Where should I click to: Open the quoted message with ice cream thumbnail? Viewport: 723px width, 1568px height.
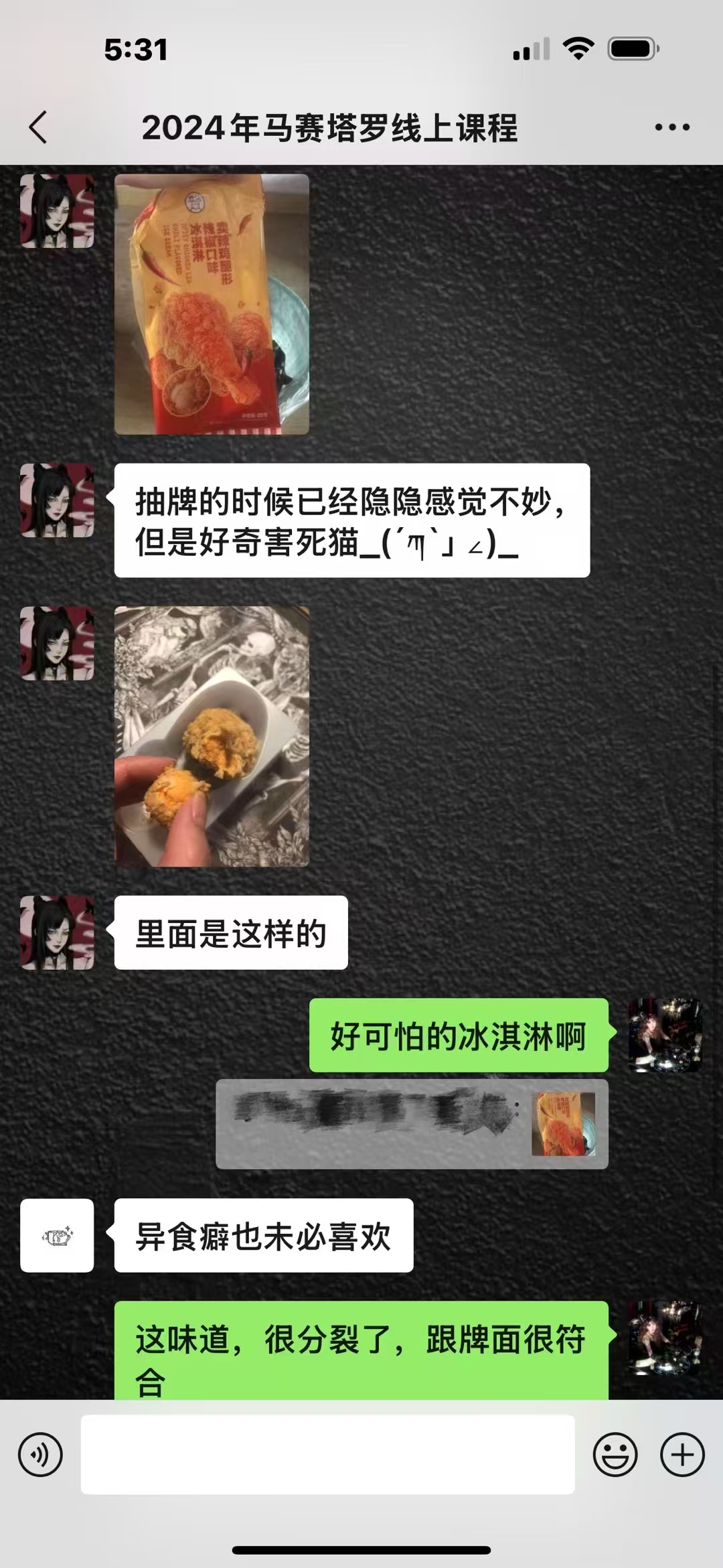point(411,1124)
